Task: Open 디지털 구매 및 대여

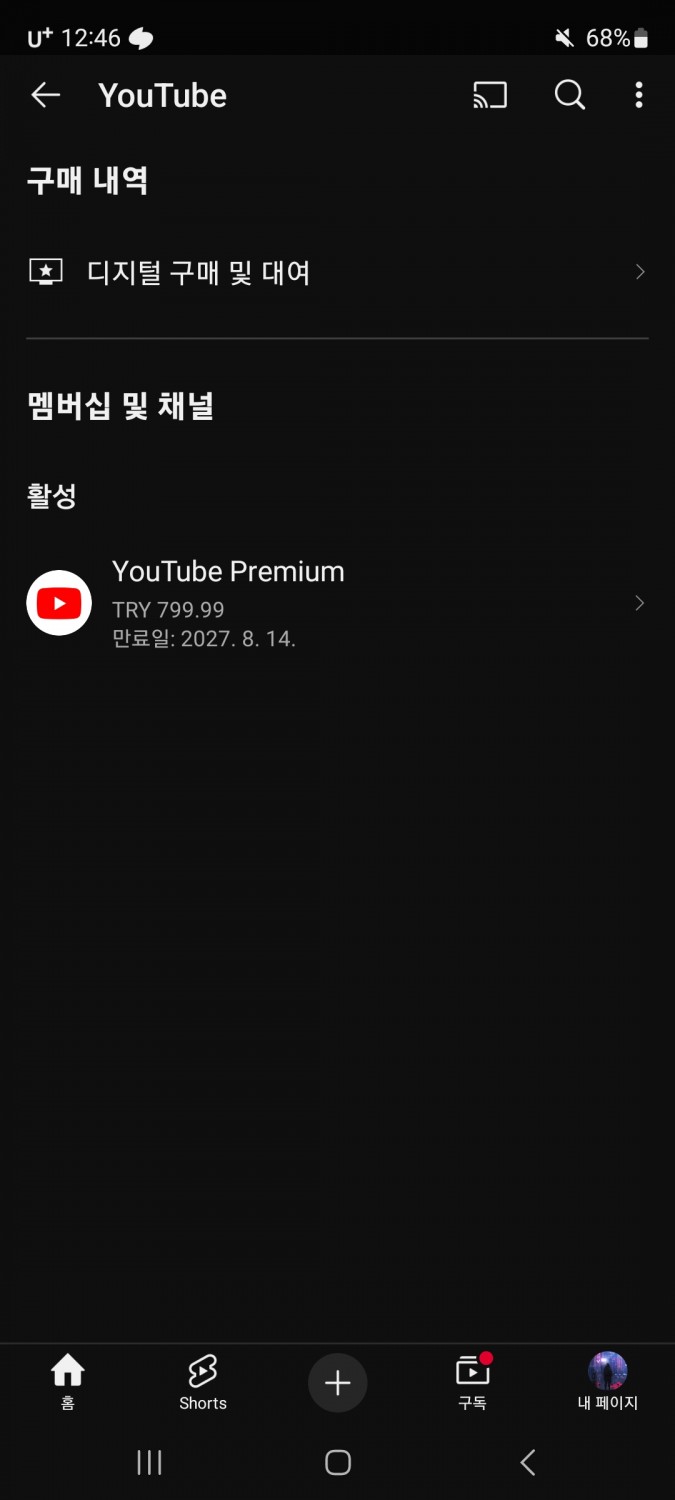Action: pos(337,272)
